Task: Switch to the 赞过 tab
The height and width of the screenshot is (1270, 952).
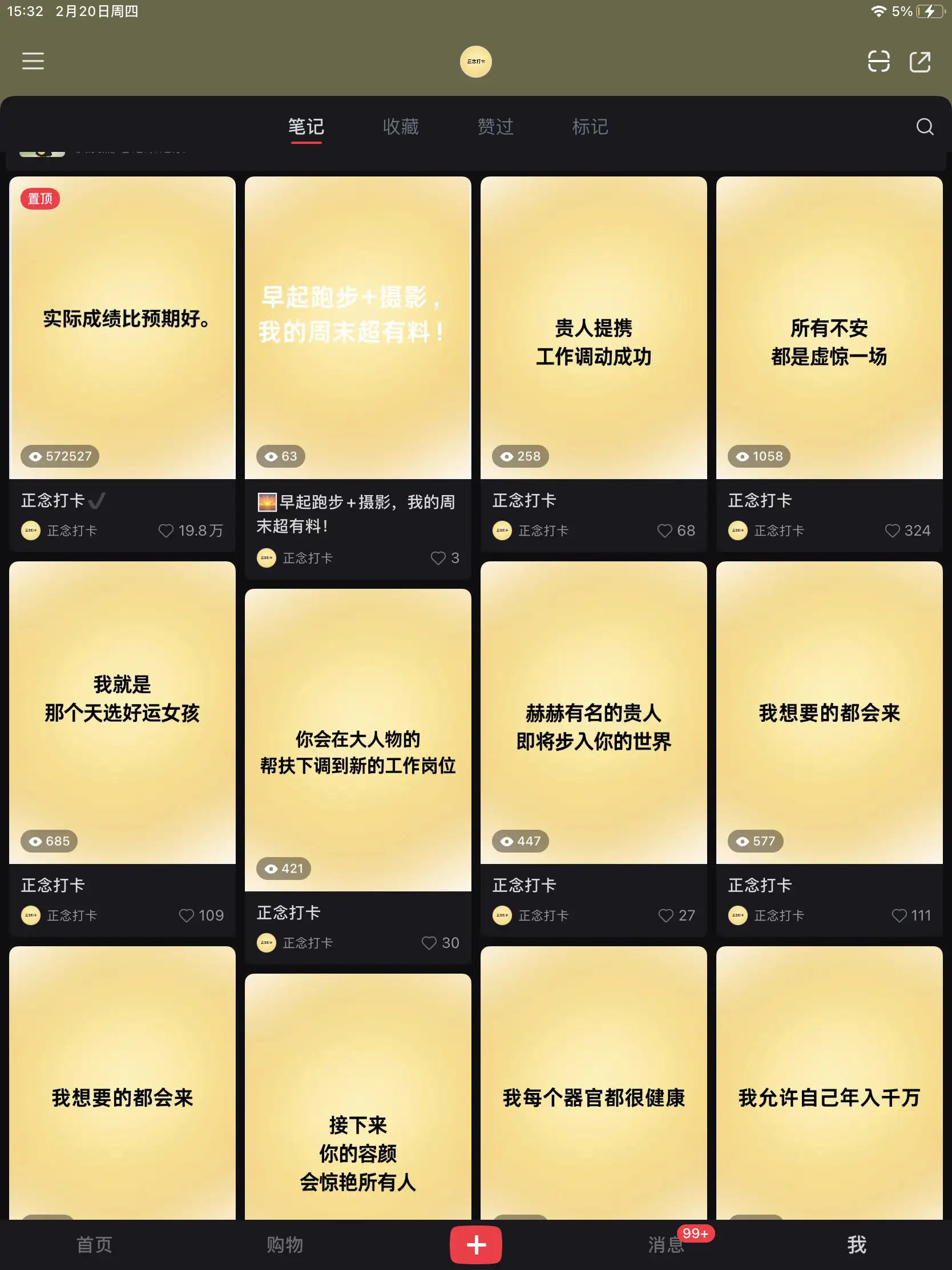Action: point(495,126)
